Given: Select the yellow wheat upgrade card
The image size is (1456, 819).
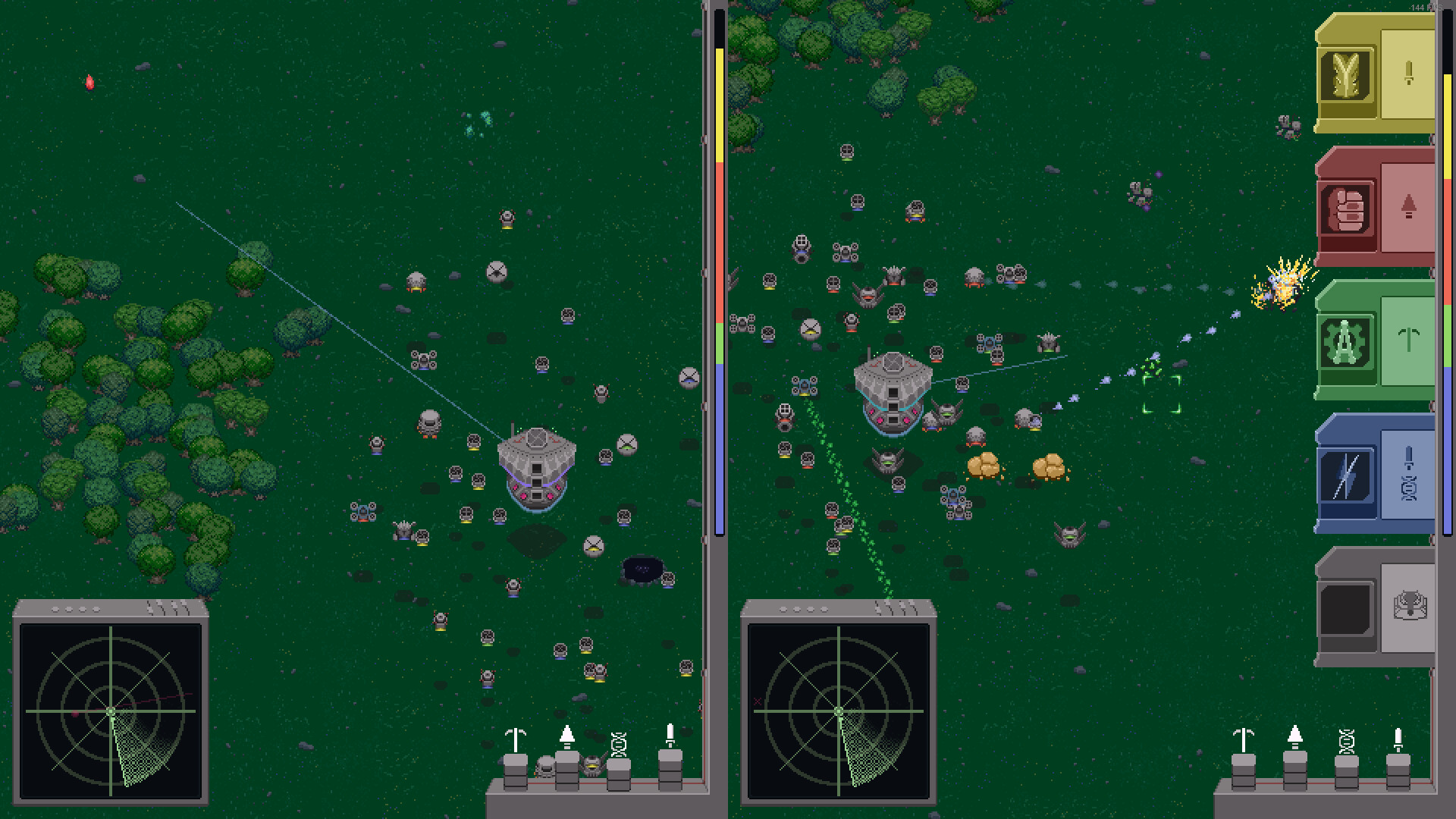Looking at the screenshot, I should 1376,74.
